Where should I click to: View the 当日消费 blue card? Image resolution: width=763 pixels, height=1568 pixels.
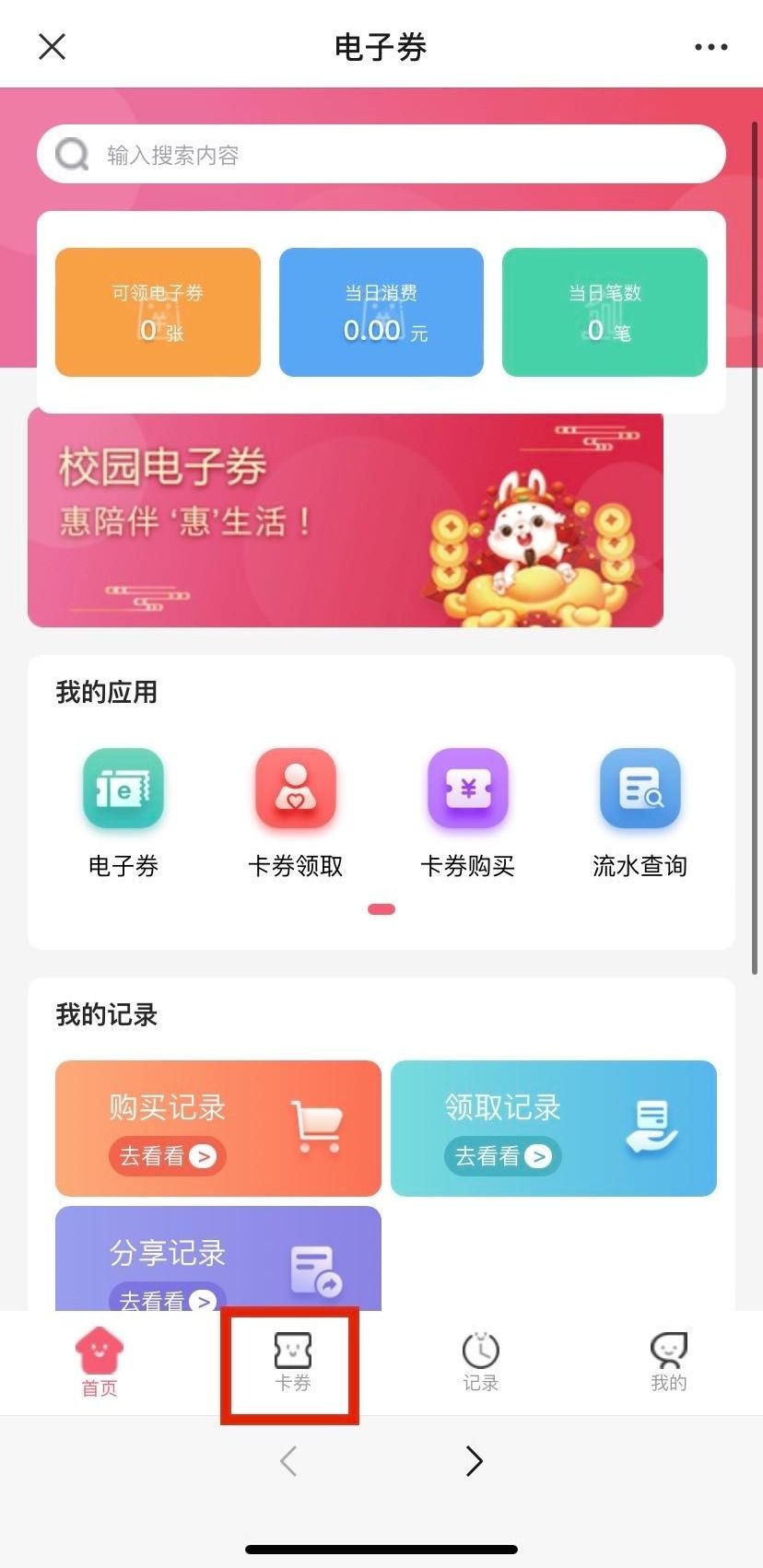point(381,312)
